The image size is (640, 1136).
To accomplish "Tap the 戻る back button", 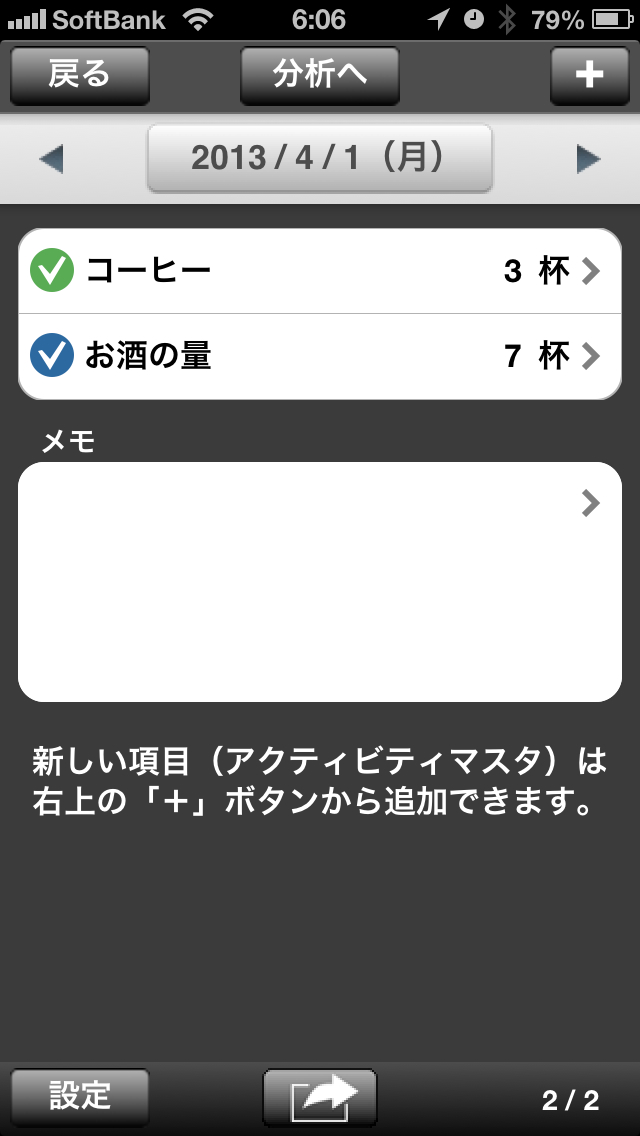I will coord(80,75).
